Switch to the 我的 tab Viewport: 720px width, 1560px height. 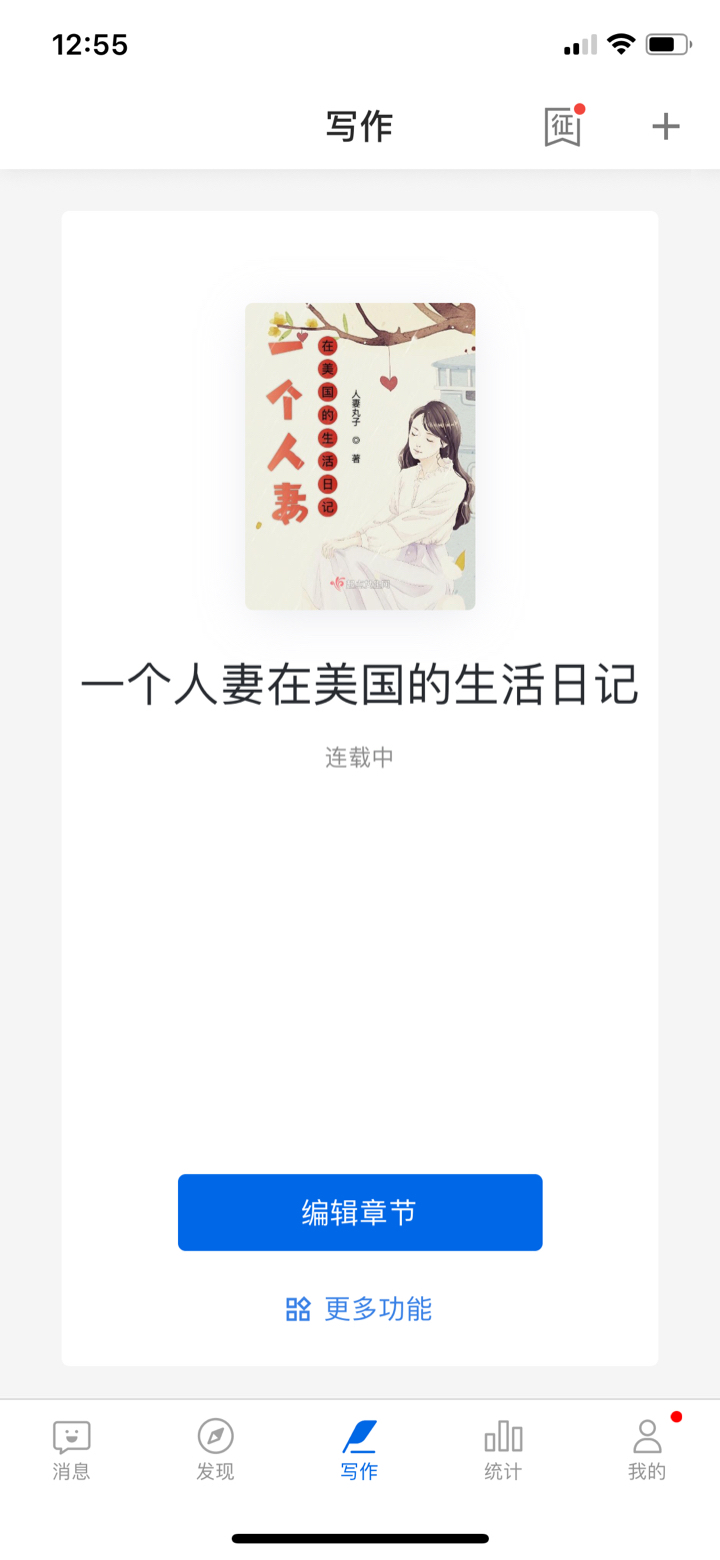647,1448
